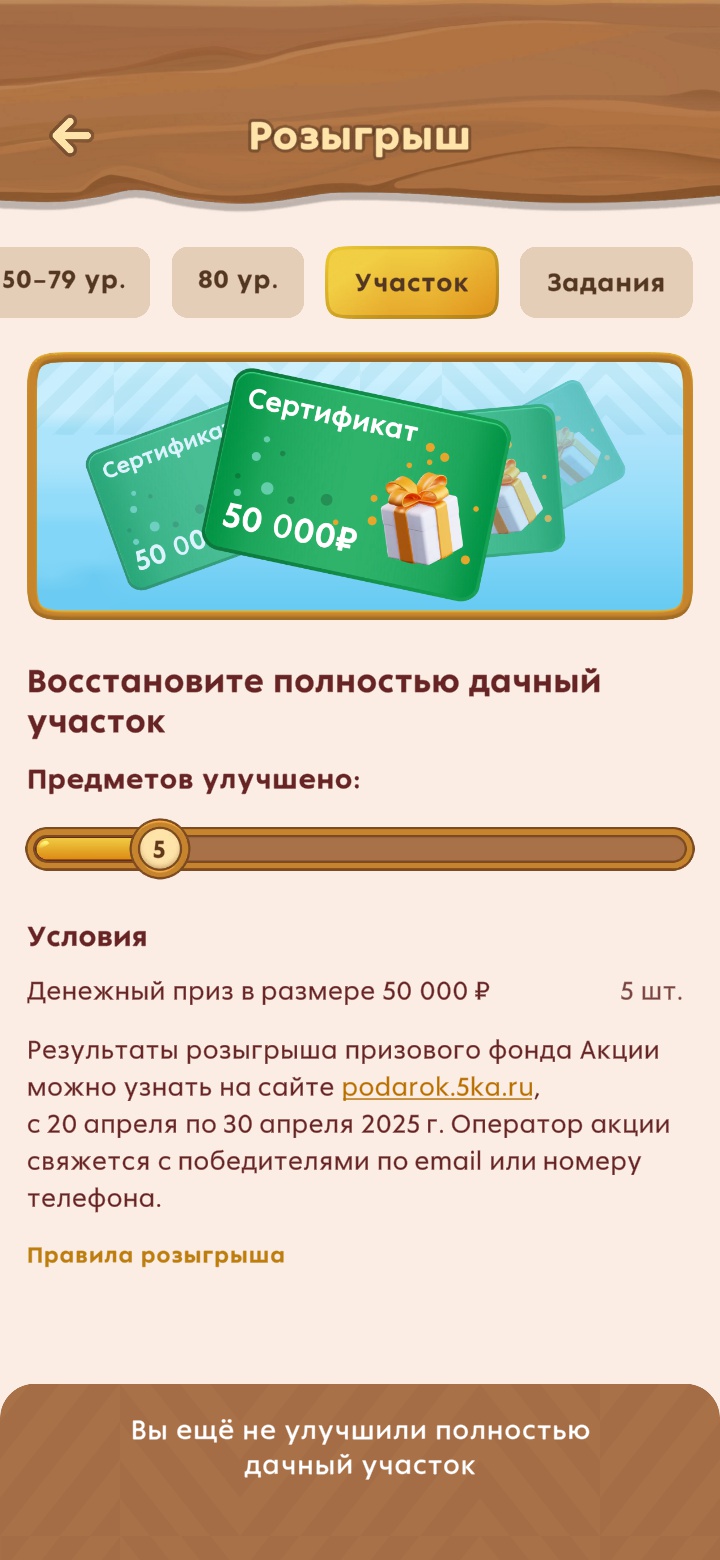This screenshot has height=1560, width=720.
Task: Go back using the arrow icon
Action: [71, 135]
